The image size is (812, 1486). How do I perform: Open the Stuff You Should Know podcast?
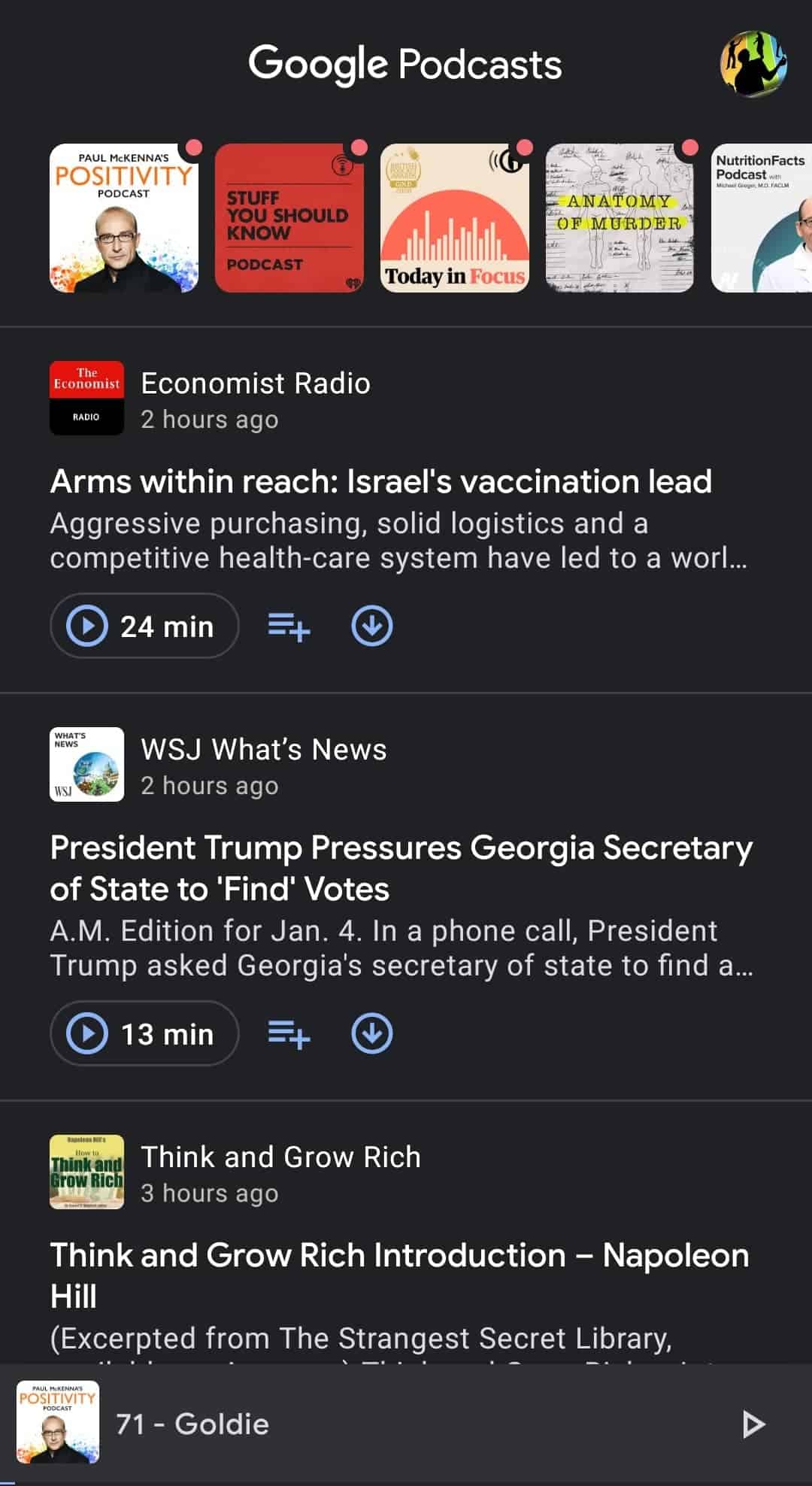point(289,217)
